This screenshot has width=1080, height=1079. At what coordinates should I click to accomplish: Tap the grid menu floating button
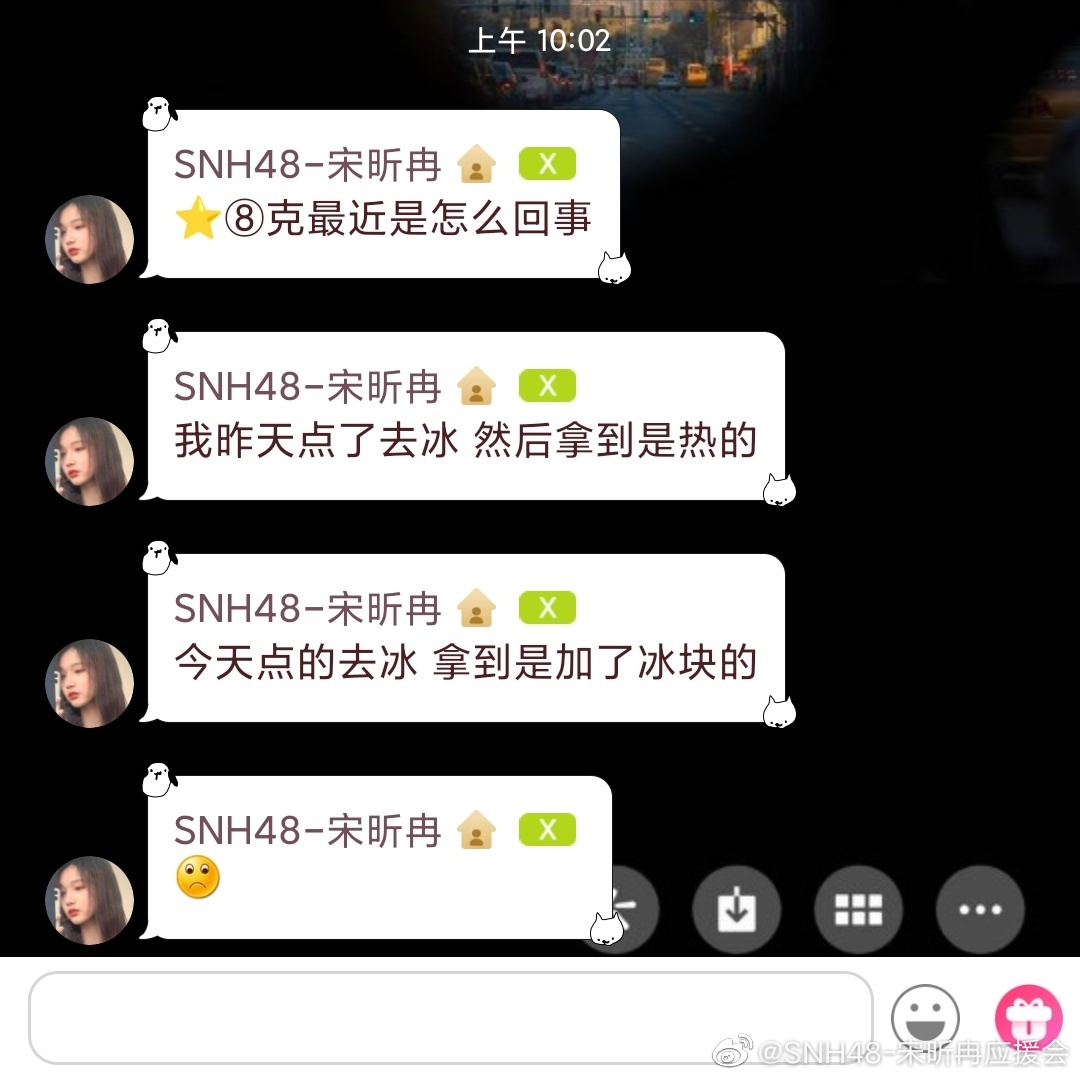(858, 909)
